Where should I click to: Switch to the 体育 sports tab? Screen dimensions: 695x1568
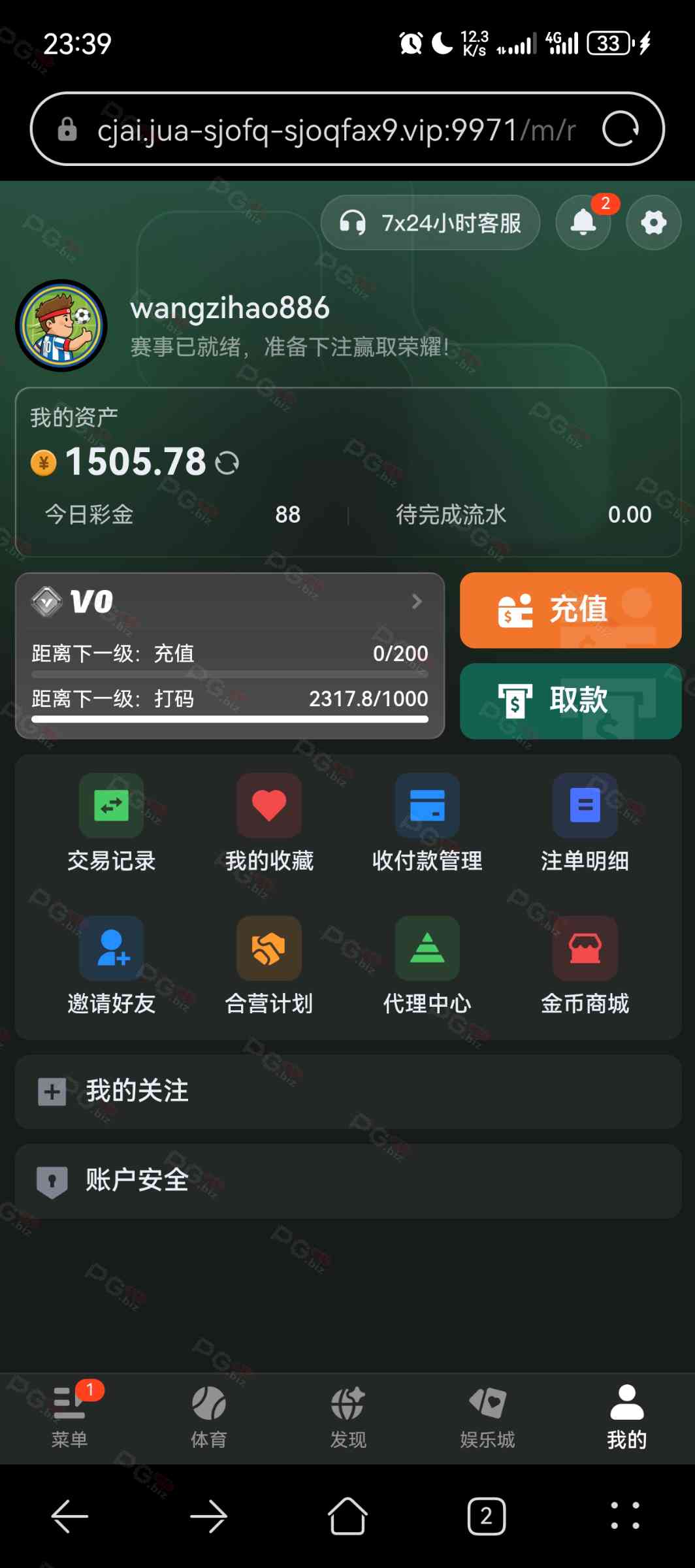(209, 1416)
